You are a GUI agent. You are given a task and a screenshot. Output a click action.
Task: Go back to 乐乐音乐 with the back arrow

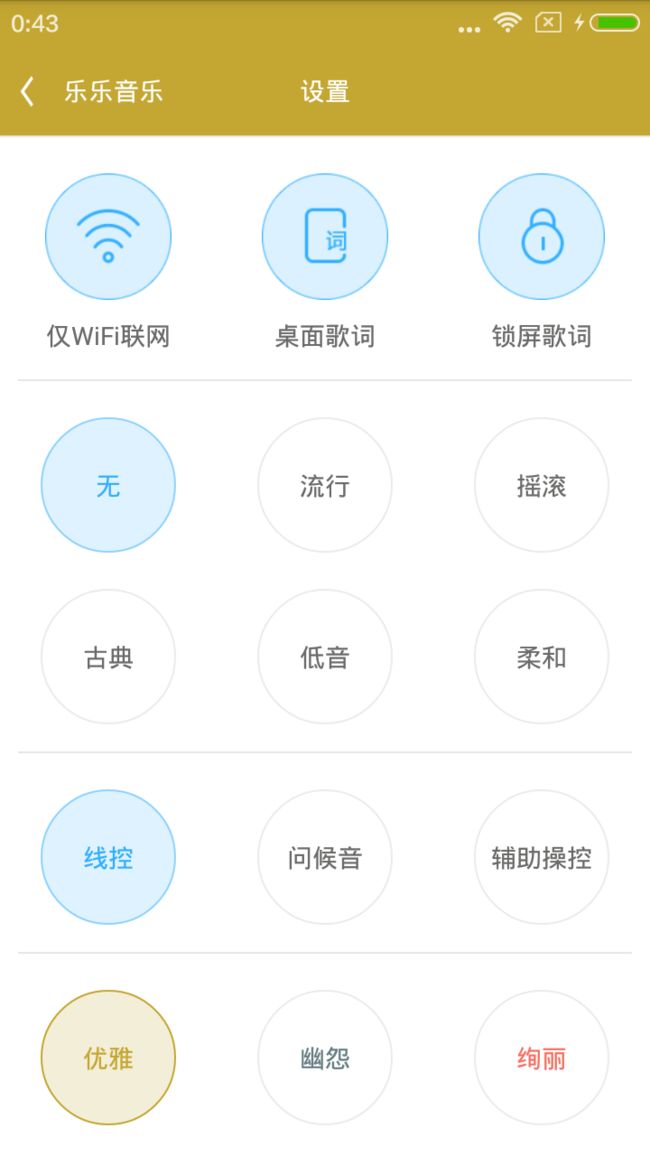27,92
